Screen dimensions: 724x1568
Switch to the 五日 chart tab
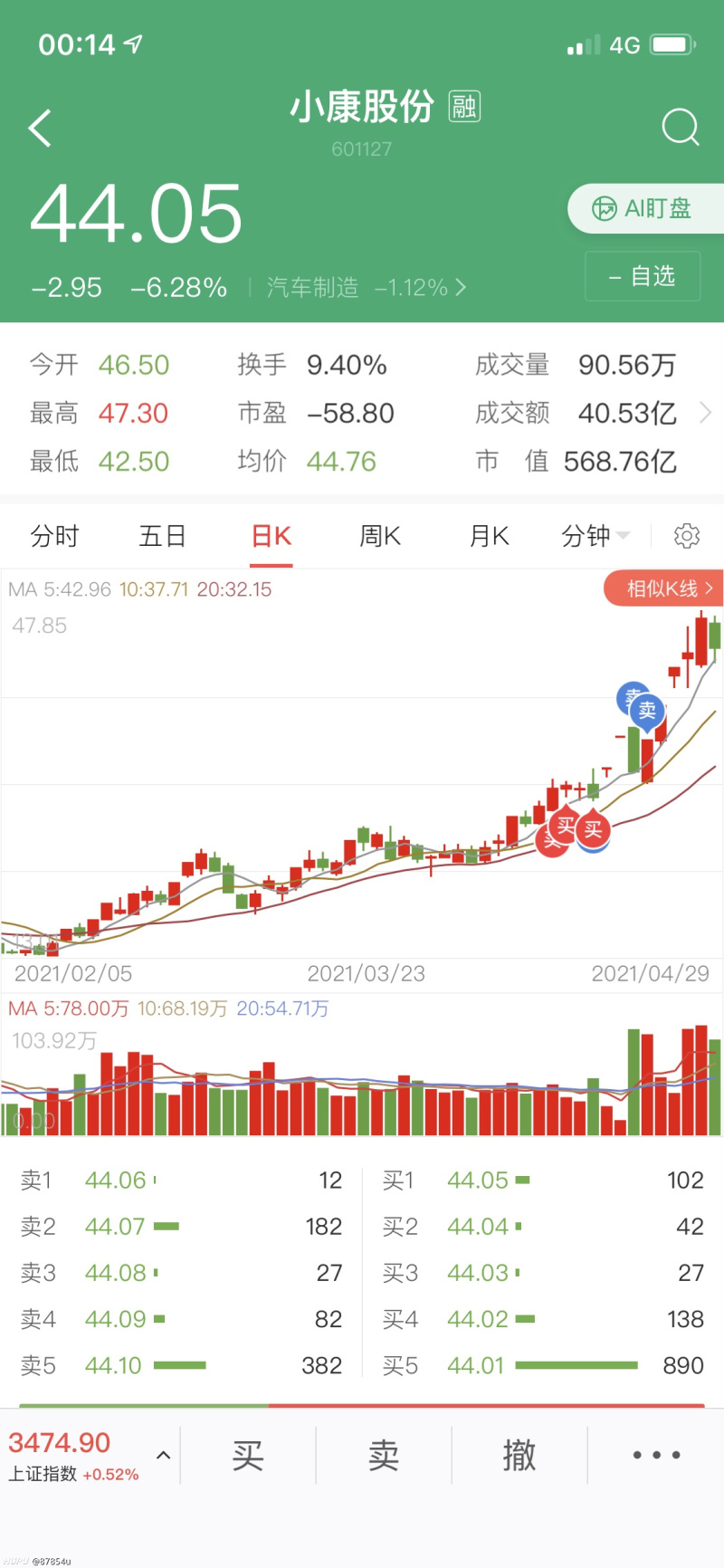click(163, 536)
